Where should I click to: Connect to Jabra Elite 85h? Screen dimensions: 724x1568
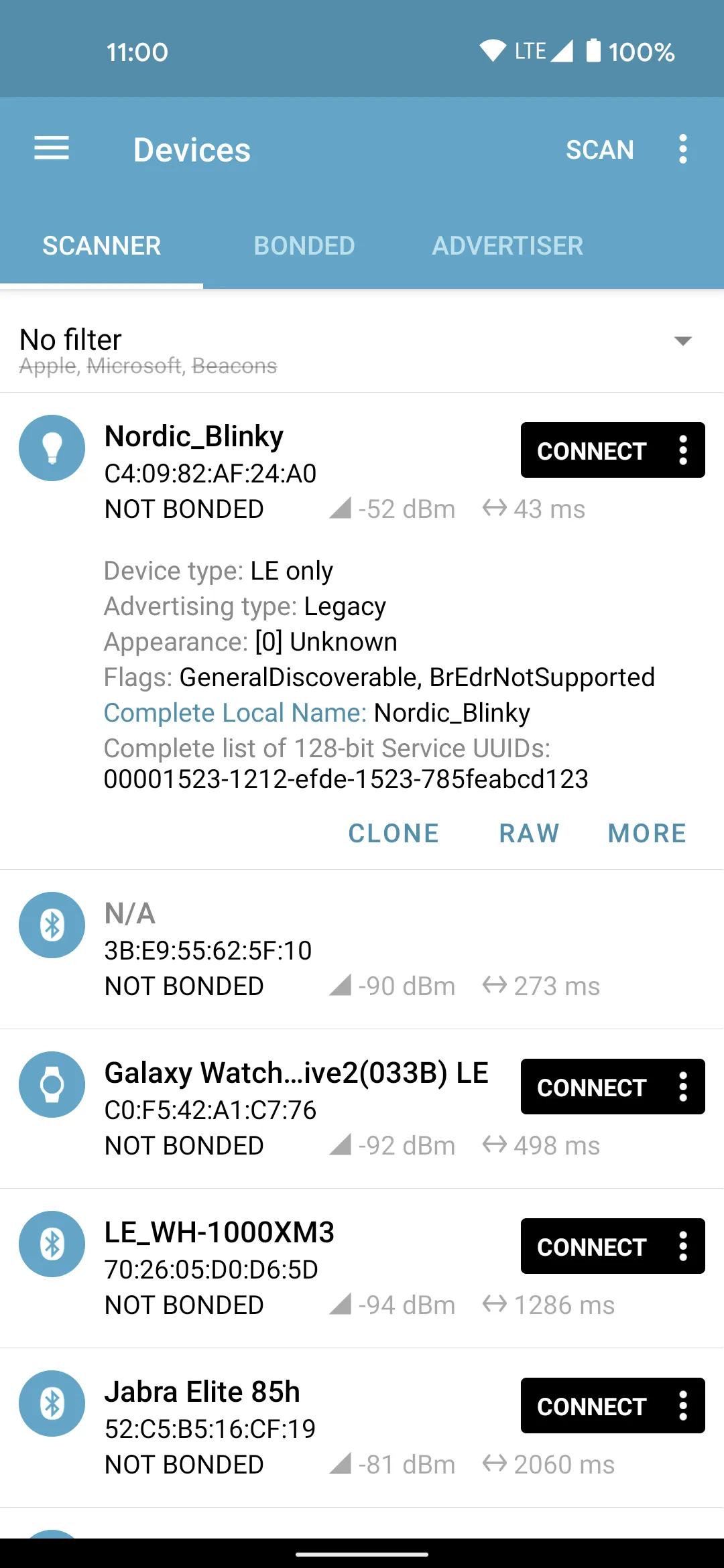pos(591,1407)
